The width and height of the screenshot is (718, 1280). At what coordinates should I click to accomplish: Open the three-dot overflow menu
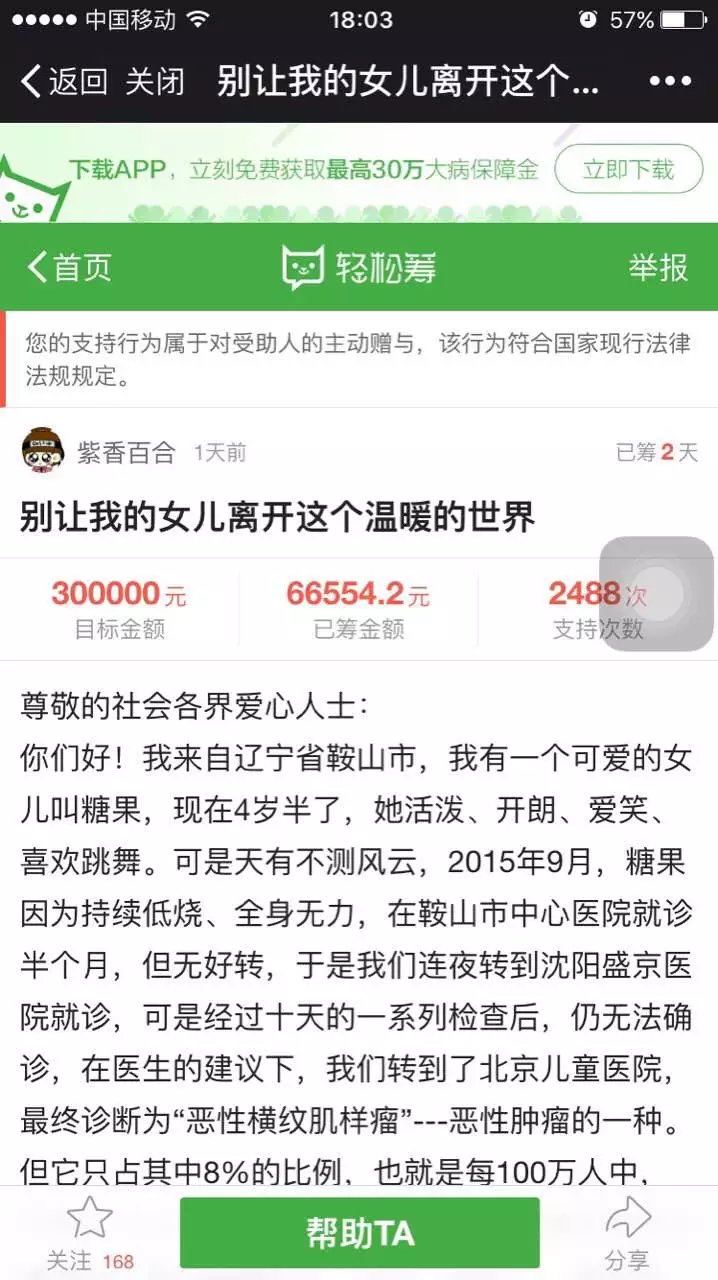(670, 81)
